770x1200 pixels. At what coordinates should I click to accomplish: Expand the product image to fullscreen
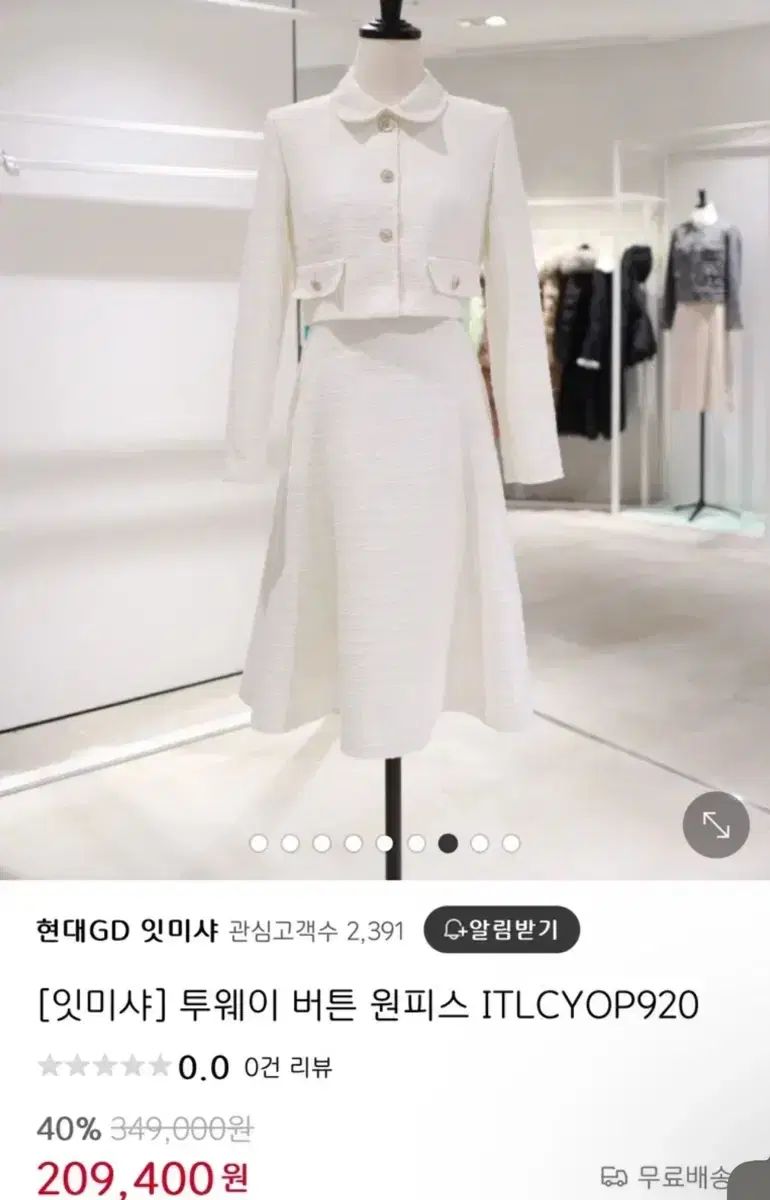715,824
